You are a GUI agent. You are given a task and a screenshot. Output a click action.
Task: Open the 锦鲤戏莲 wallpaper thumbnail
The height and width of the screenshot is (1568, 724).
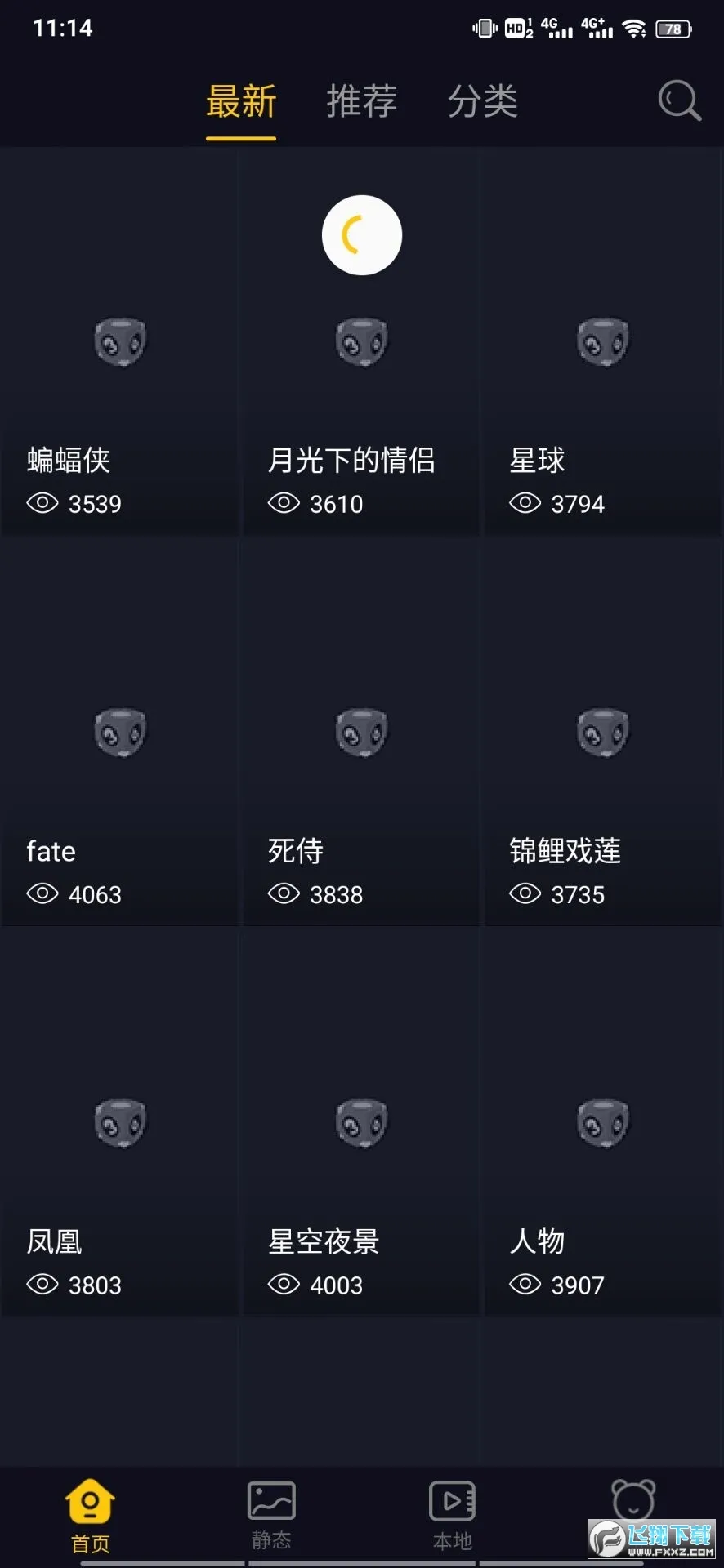coord(603,733)
